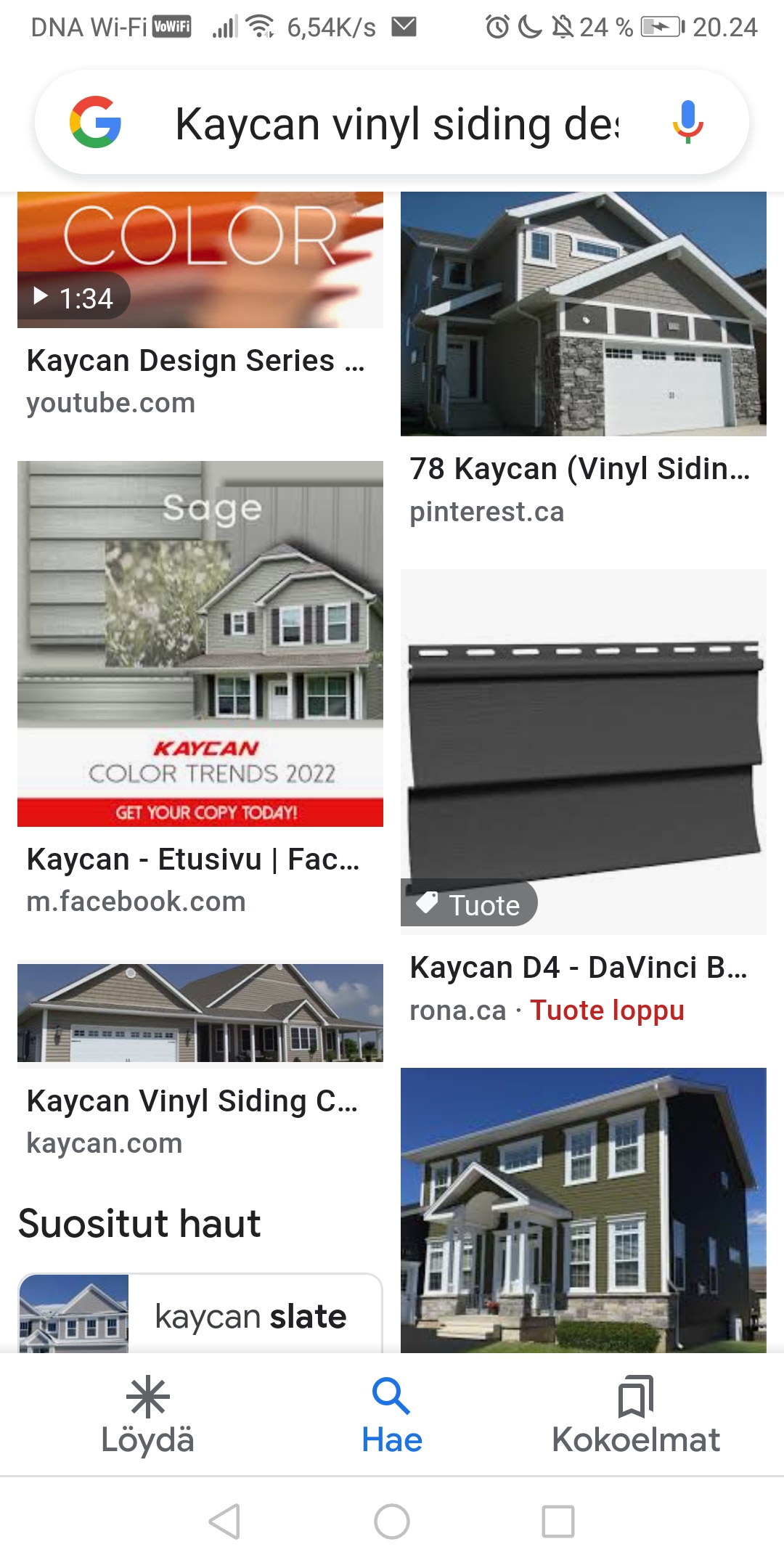Image resolution: width=784 pixels, height=1568 pixels.
Task: Go to the home screen
Action: tap(392, 1522)
